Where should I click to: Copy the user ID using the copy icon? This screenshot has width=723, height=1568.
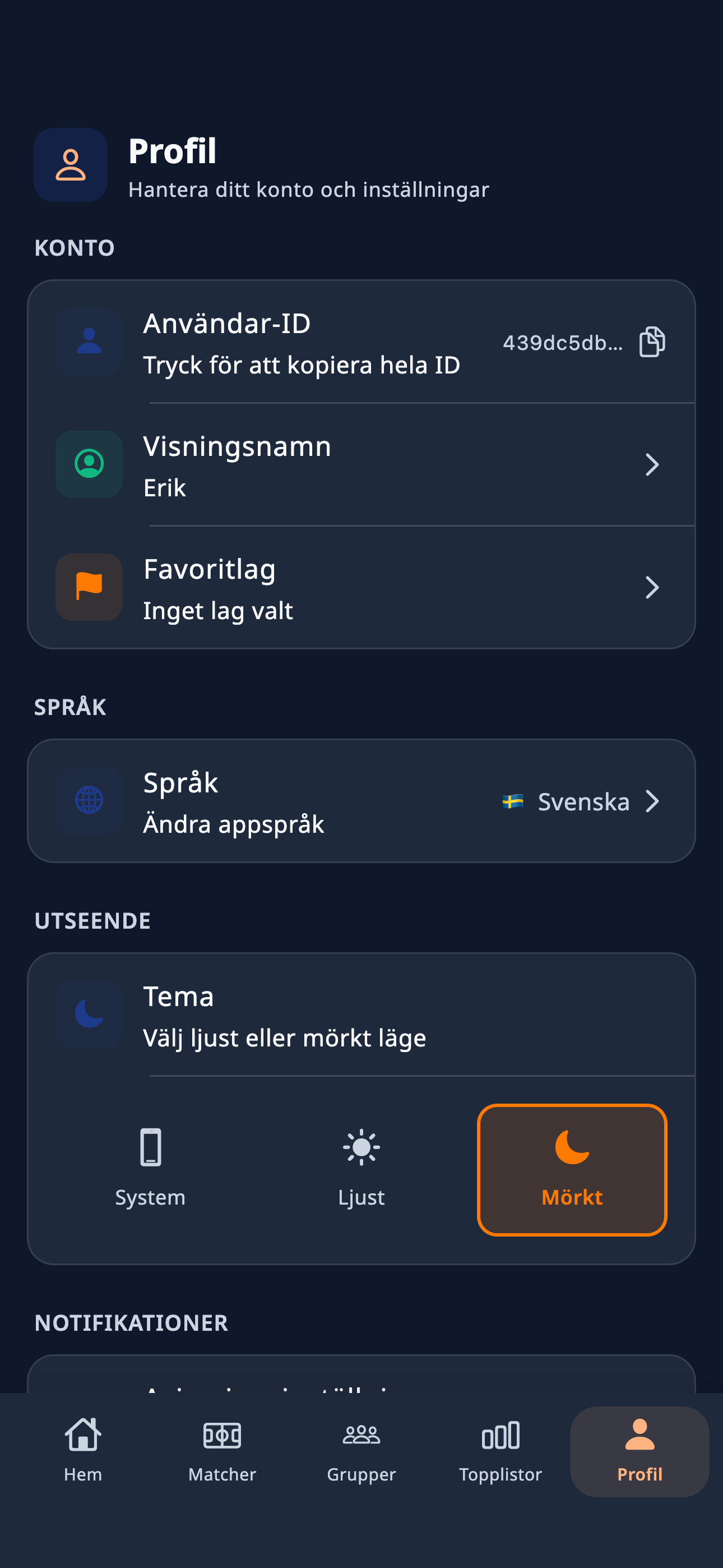(652, 343)
